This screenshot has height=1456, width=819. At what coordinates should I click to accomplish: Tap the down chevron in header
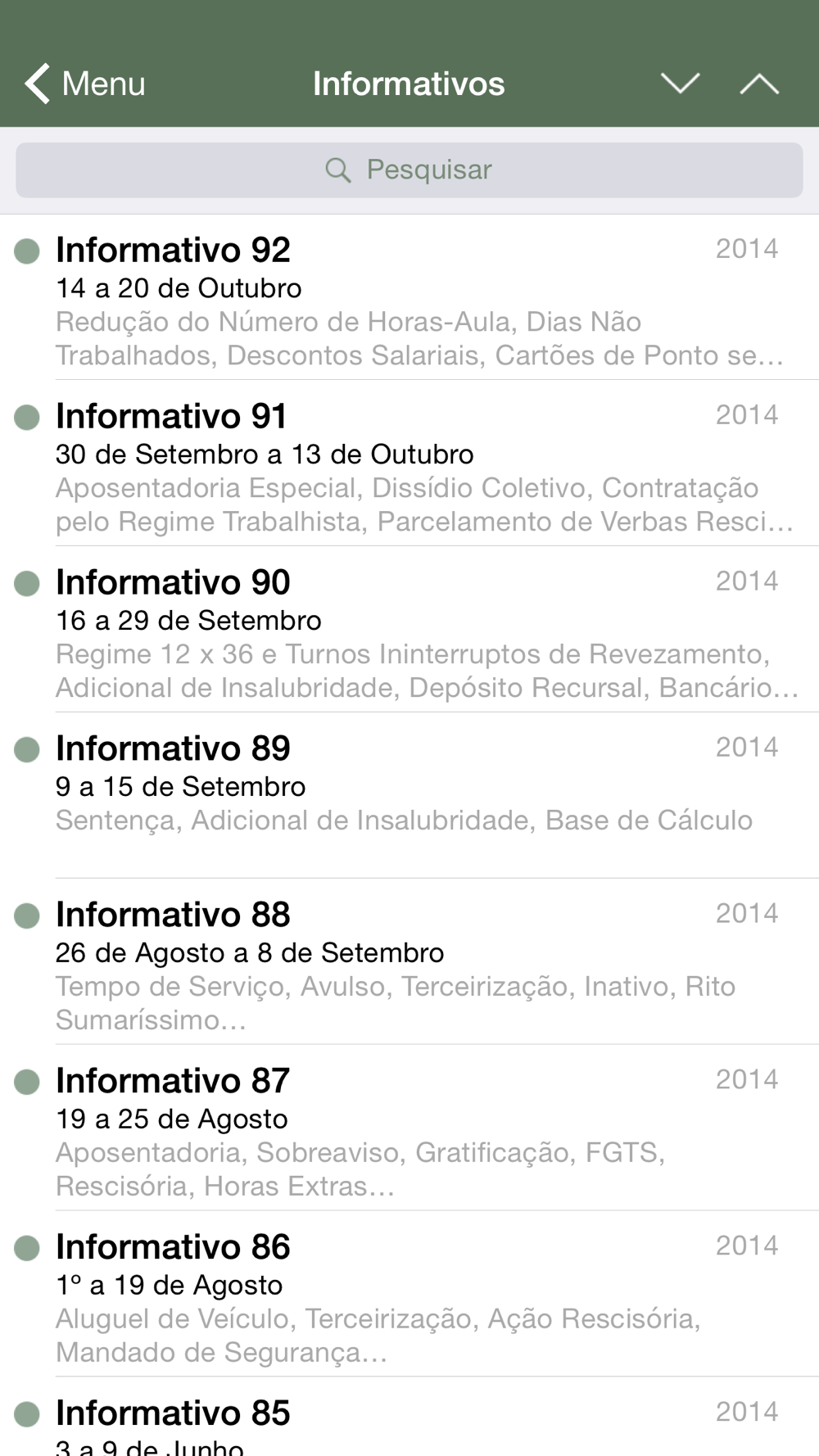(680, 83)
